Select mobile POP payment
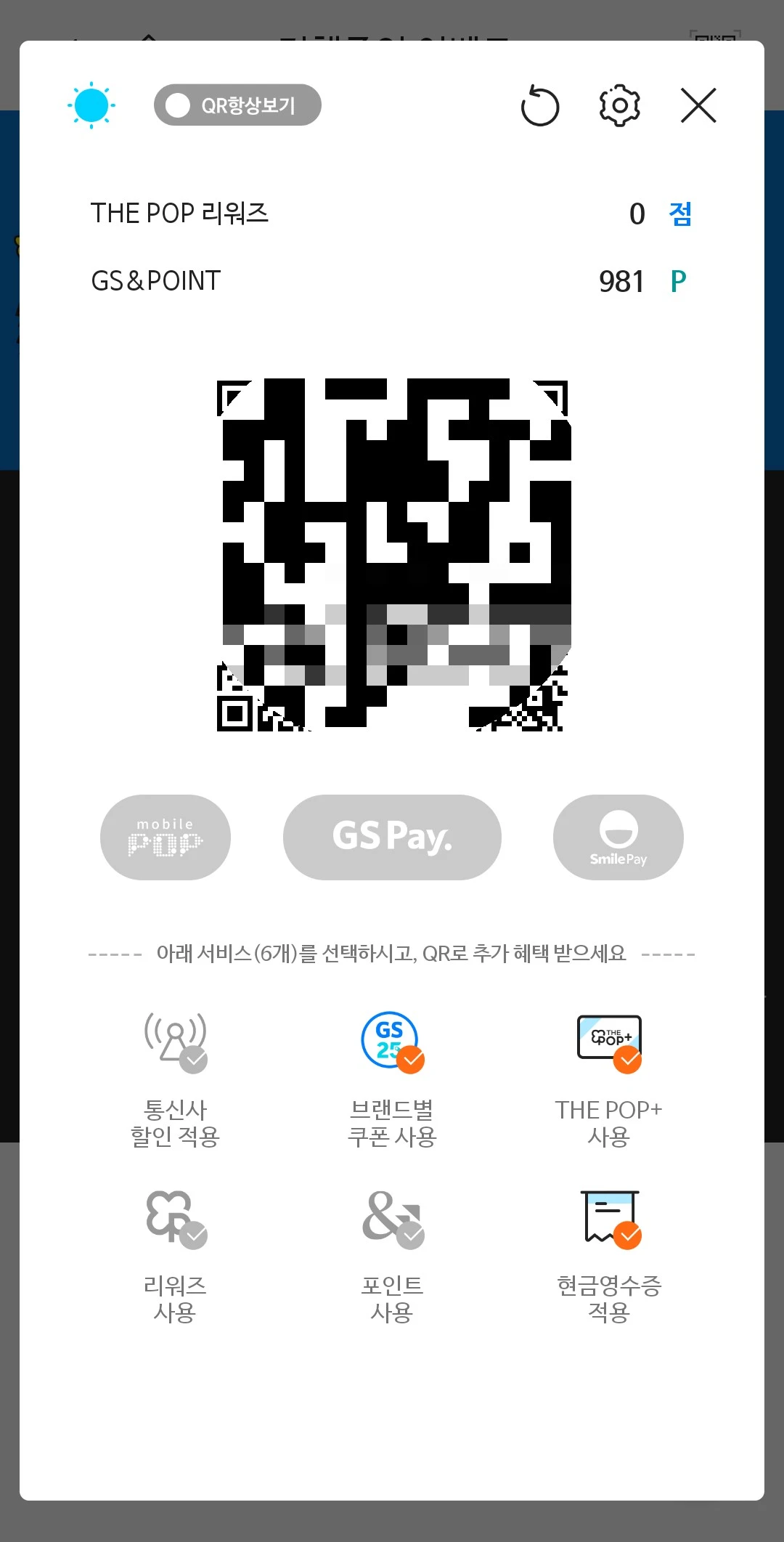784x1542 pixels. 166,837
